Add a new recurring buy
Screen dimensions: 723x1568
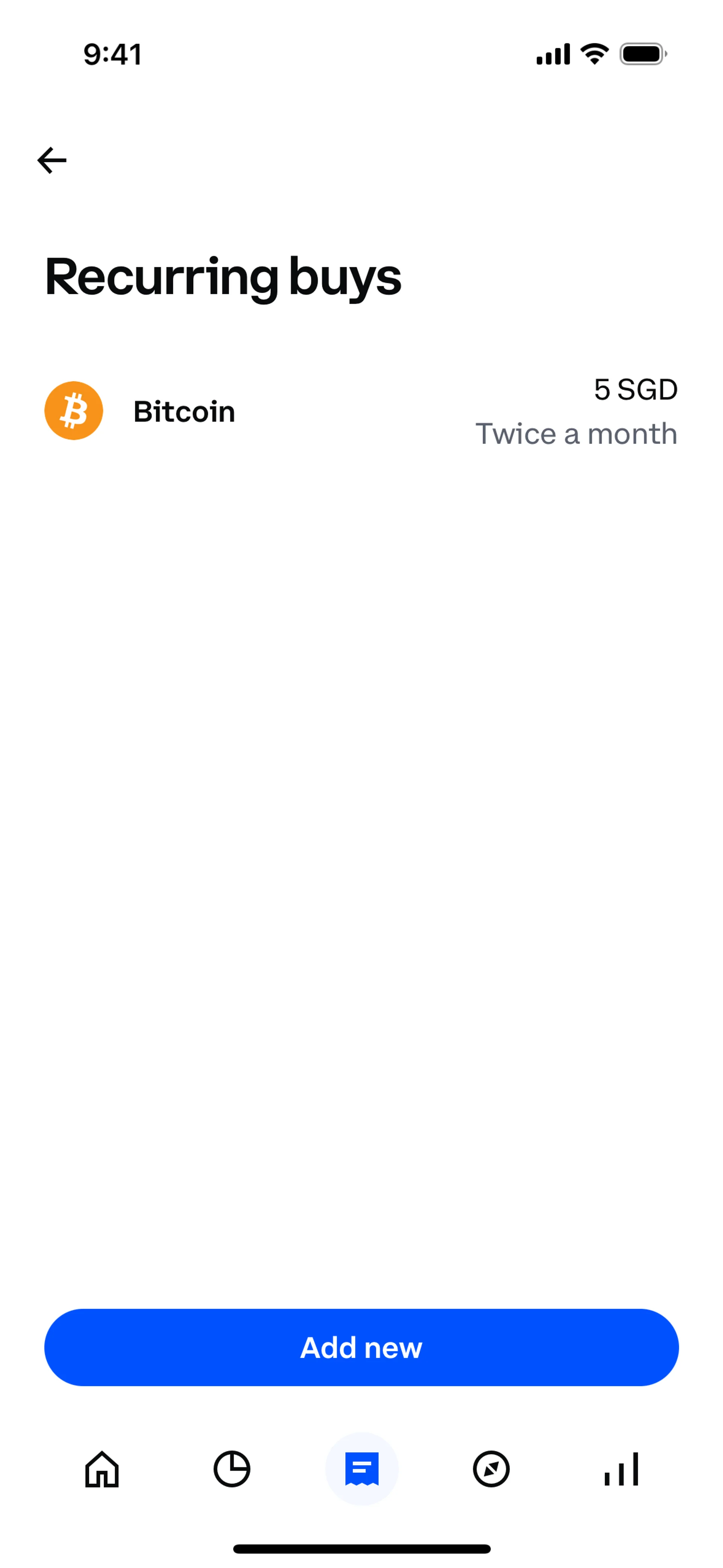click(361, 1347)
